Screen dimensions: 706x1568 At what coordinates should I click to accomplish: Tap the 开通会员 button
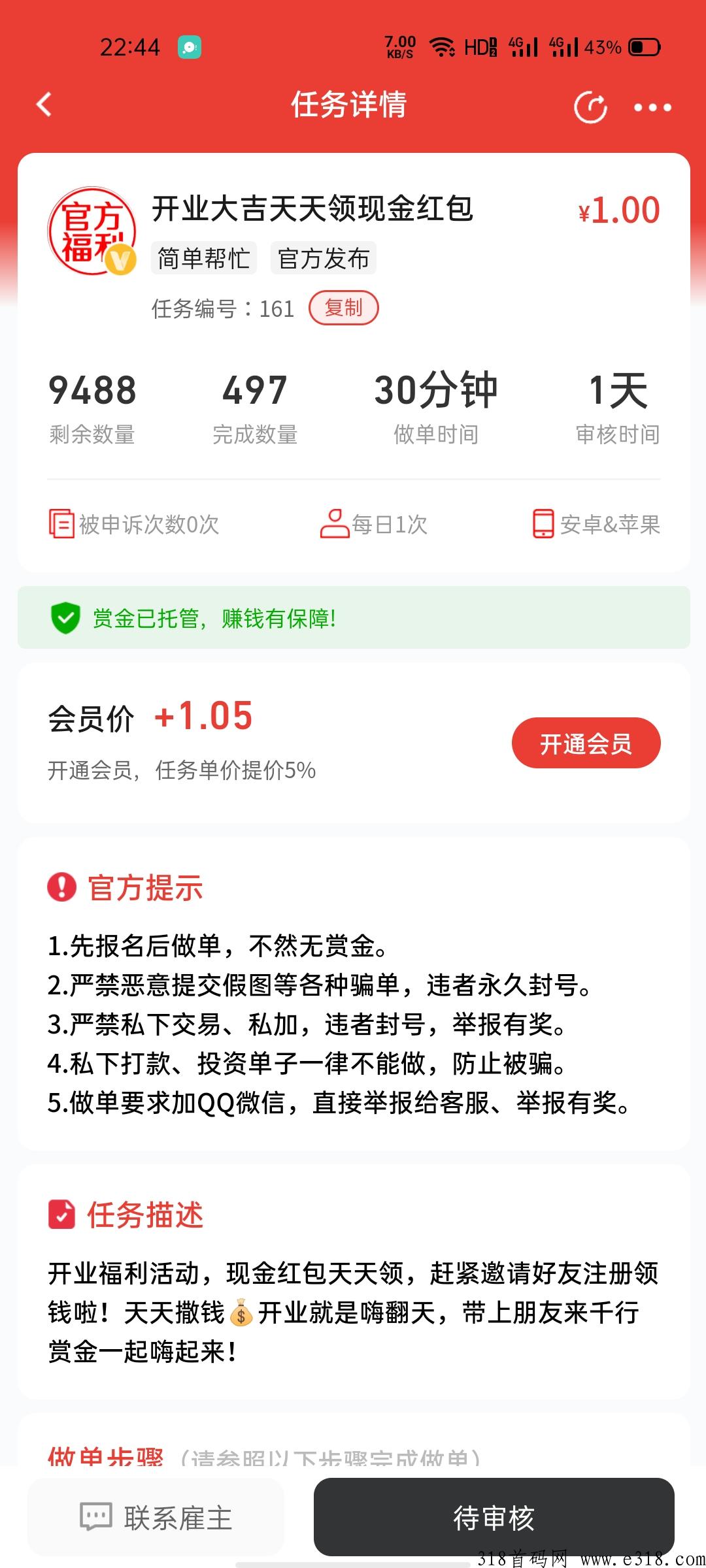coord(586,743)
